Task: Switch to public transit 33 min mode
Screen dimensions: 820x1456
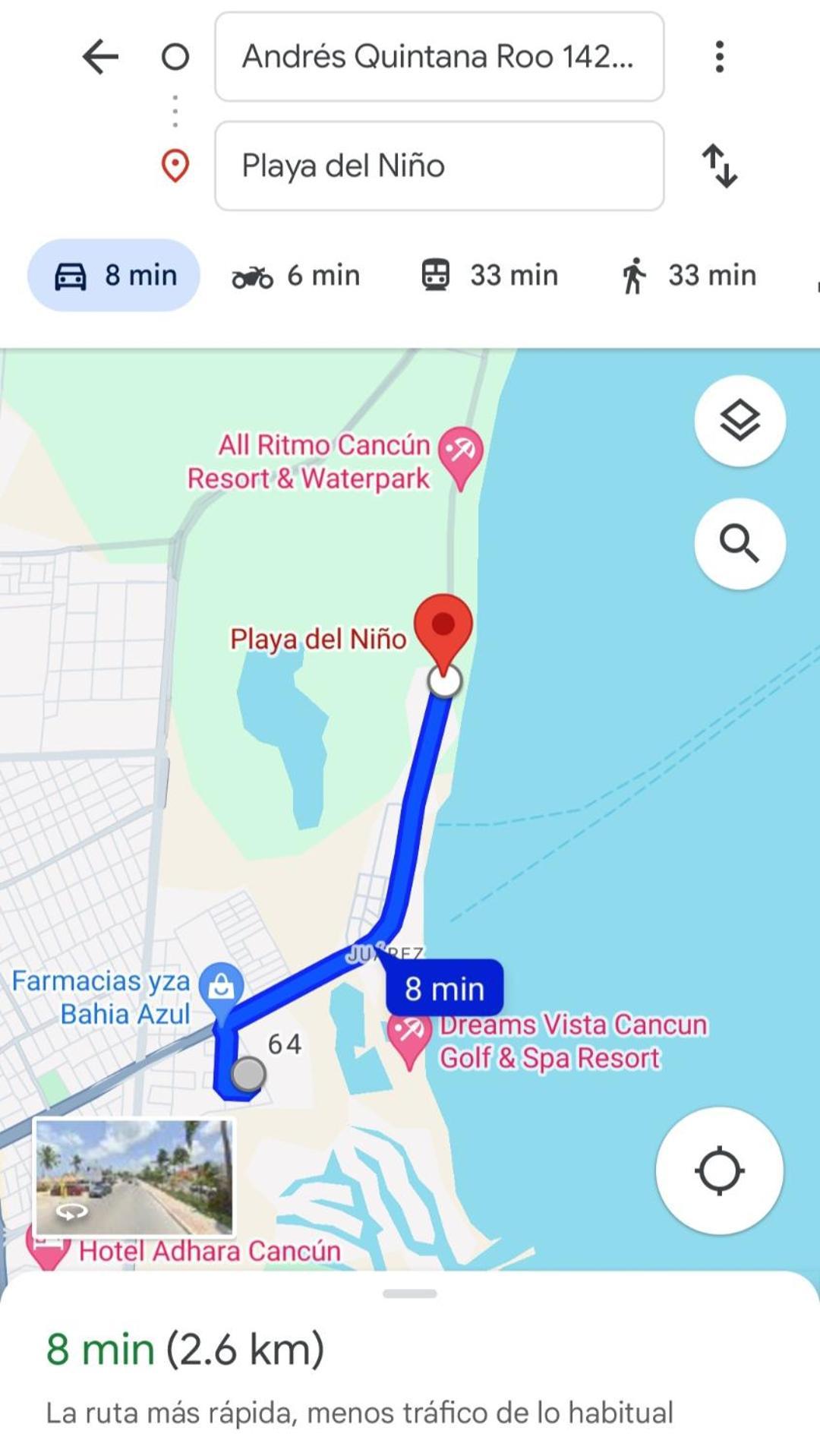Action: coord(490,275)
